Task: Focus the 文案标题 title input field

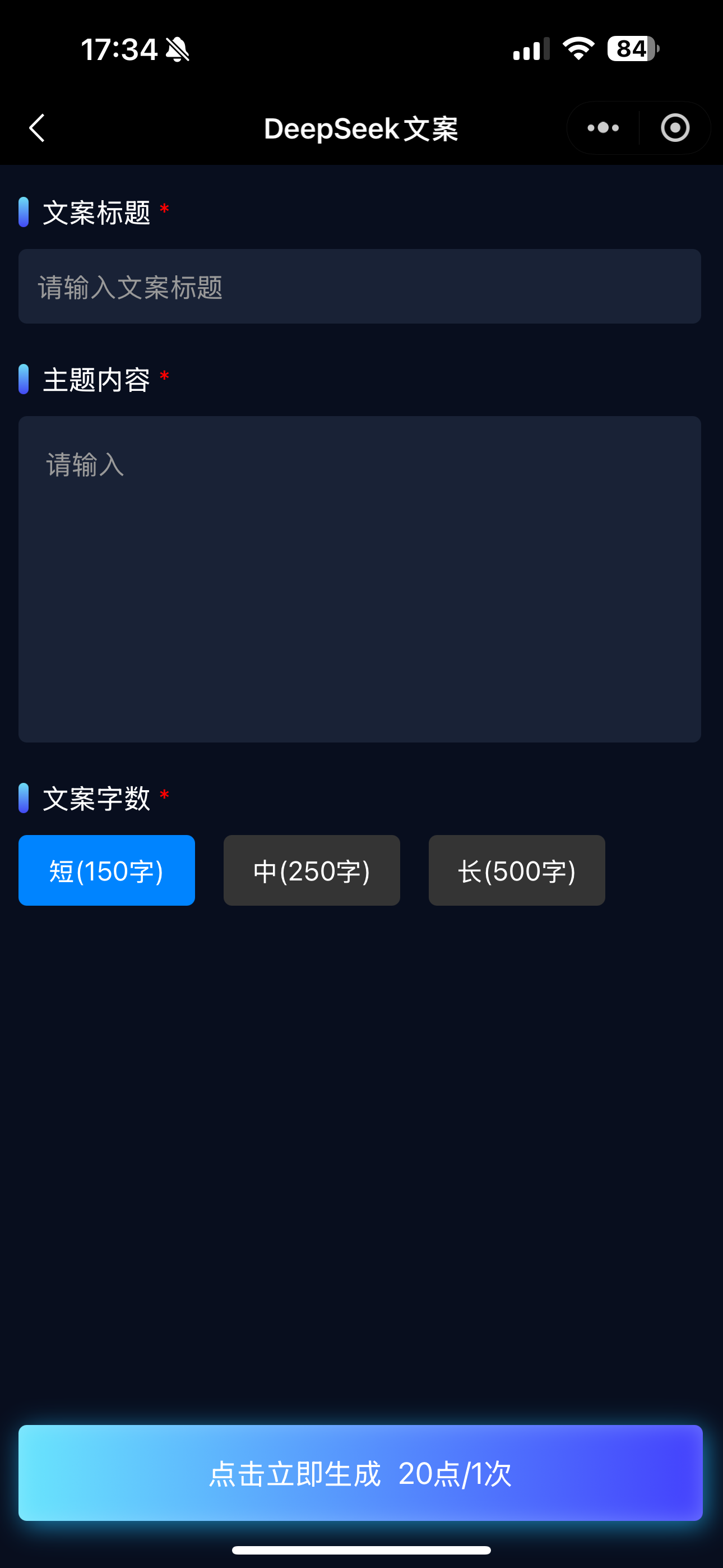Action: coord(359,286)
